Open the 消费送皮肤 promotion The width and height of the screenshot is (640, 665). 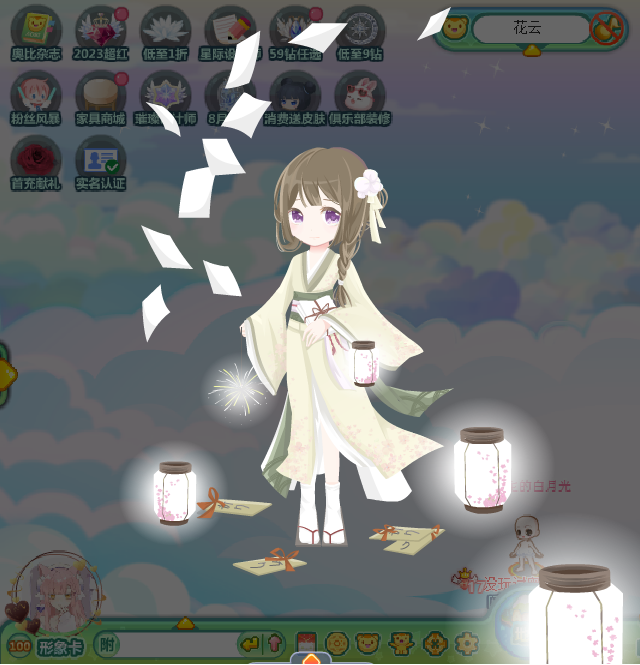point(295,95)
